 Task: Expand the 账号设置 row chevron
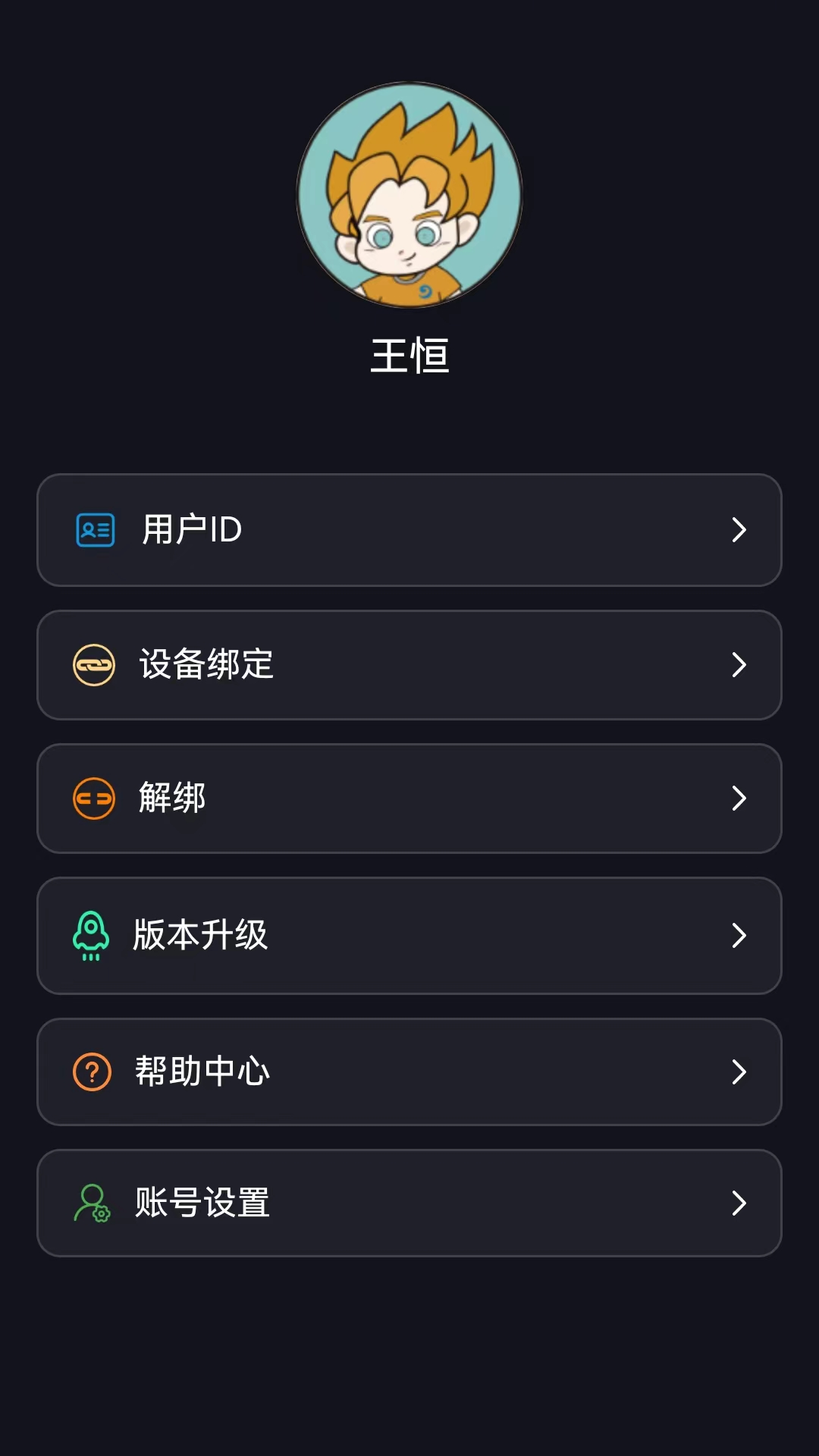click(x=739, y=1203)
